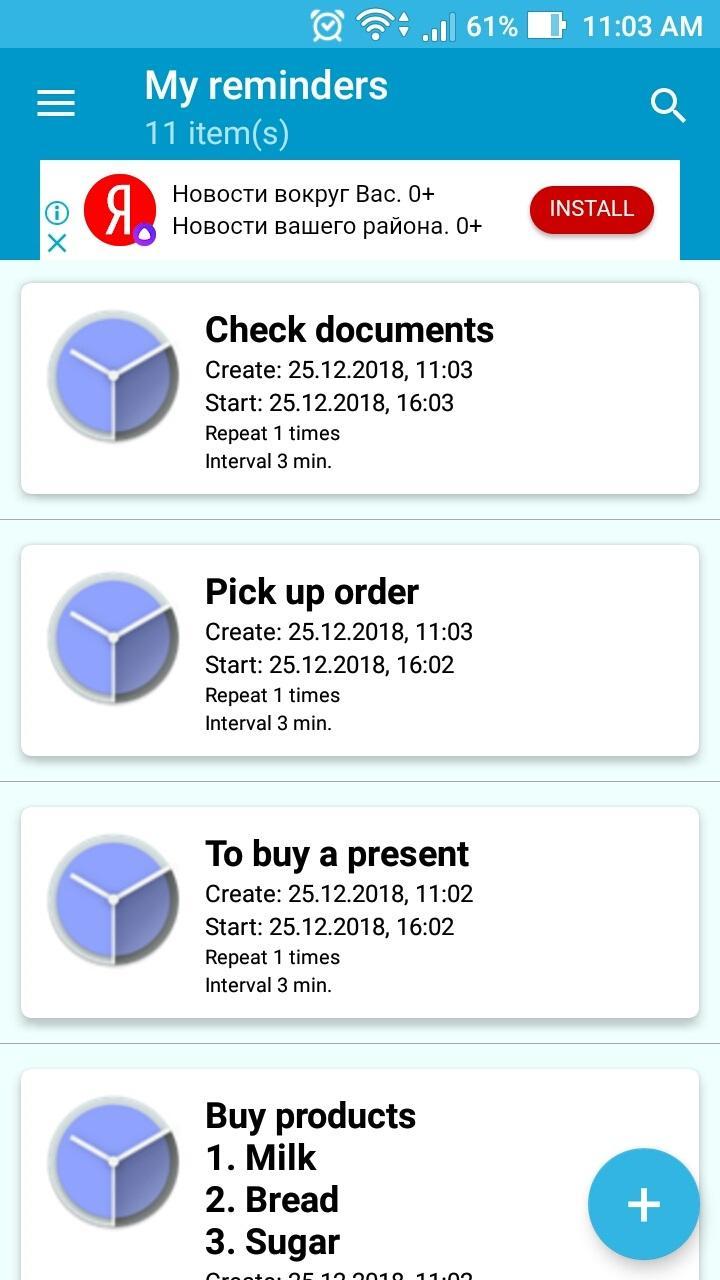Tap the clock icon for Check documents
The image size is (720, 1280).
pos(113,377)
